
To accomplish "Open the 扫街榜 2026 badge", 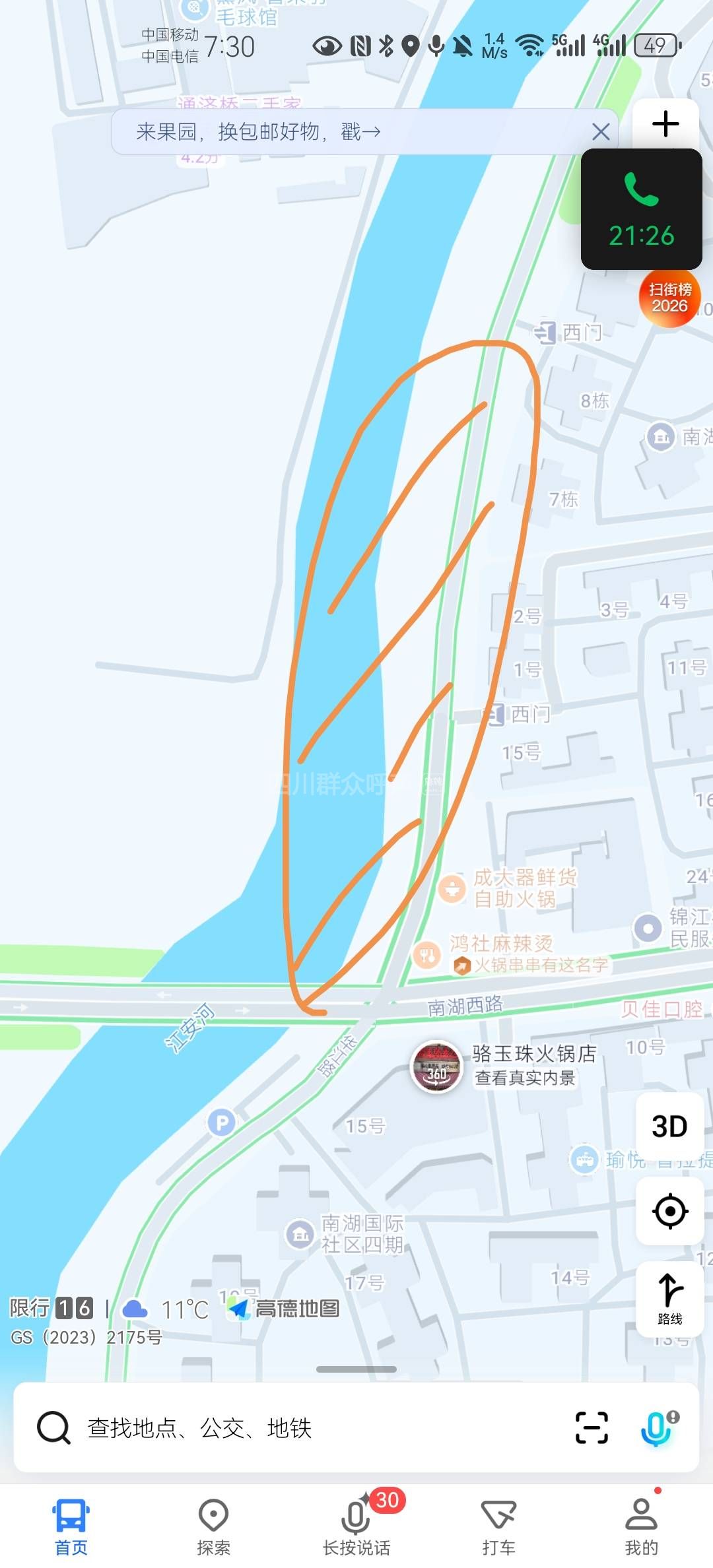I will pos(669,298).
